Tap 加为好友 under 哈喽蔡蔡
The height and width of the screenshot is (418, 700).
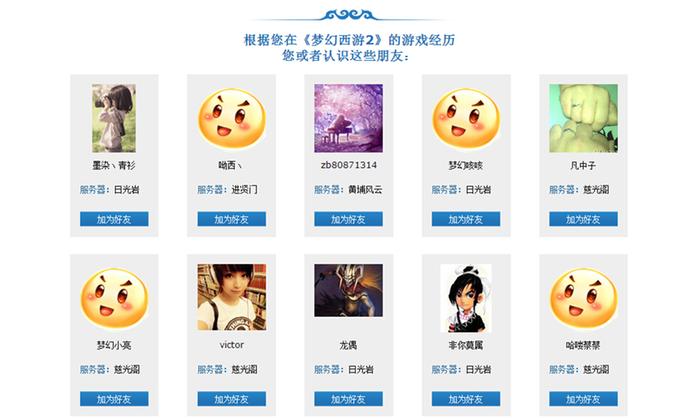pos(583,399)
